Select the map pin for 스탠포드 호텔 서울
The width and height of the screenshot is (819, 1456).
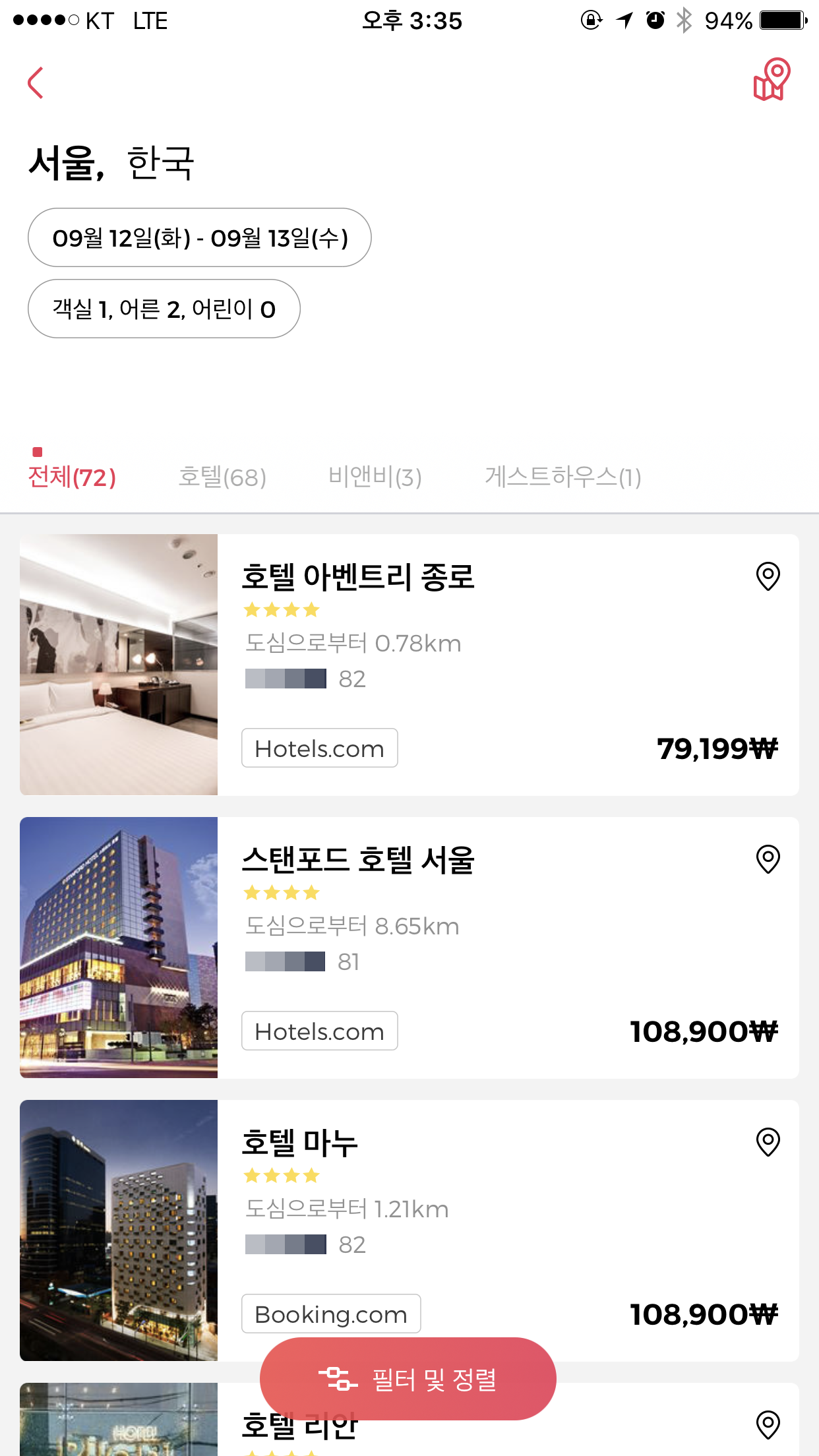tap(767, 859)
